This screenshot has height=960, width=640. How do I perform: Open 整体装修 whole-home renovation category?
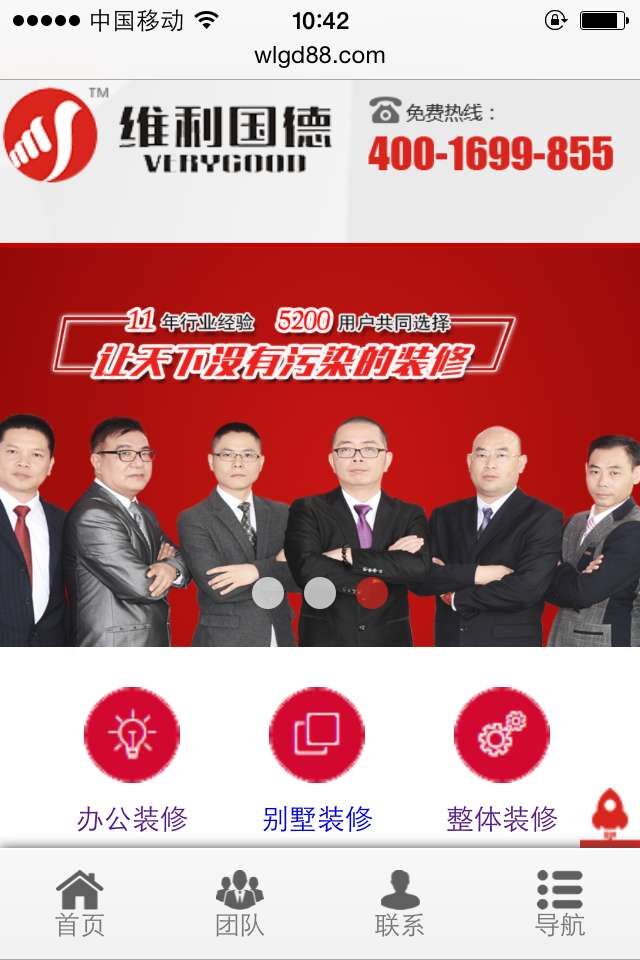coord(502,762)
